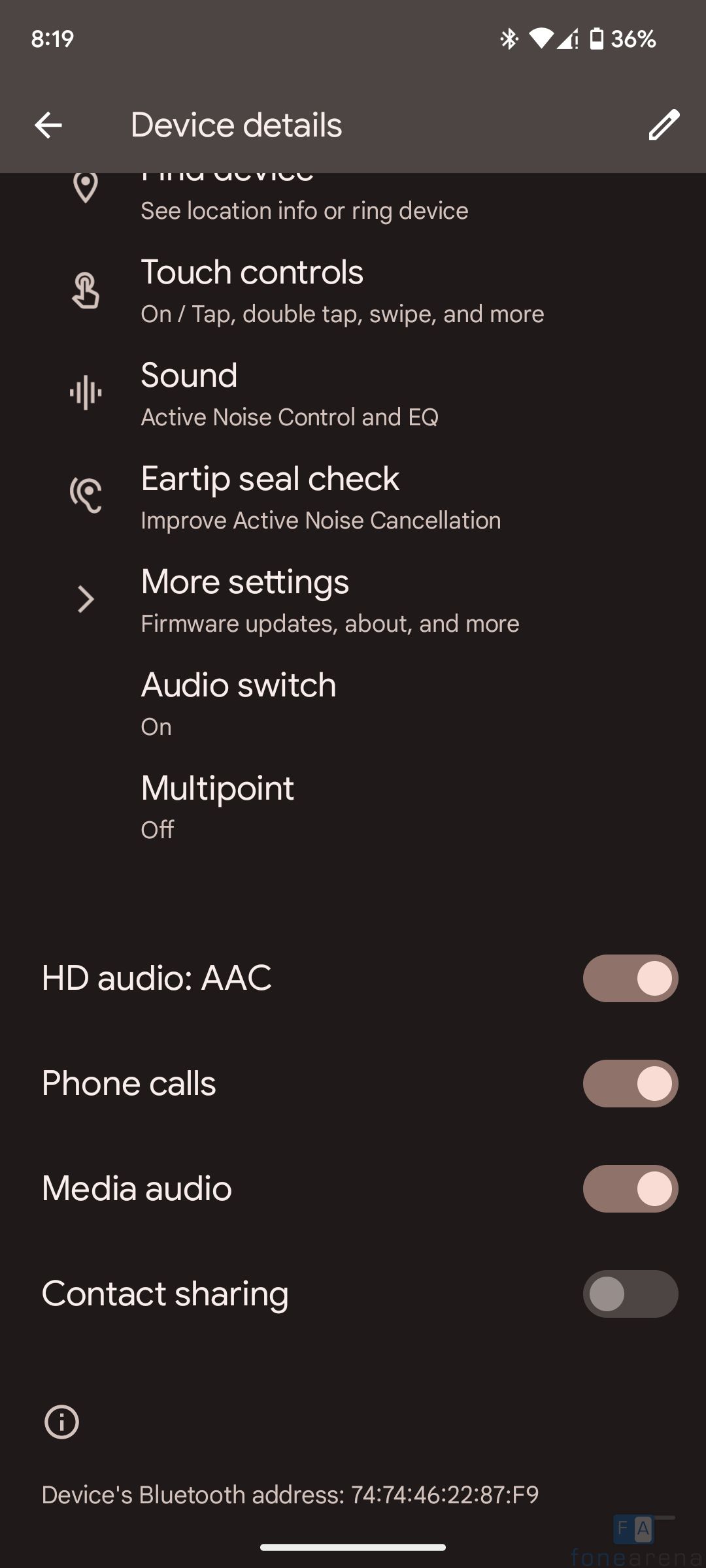Open Sound settings
Image resolution: width=706 pixels, height=1568 pixels.
pos(289,394)
